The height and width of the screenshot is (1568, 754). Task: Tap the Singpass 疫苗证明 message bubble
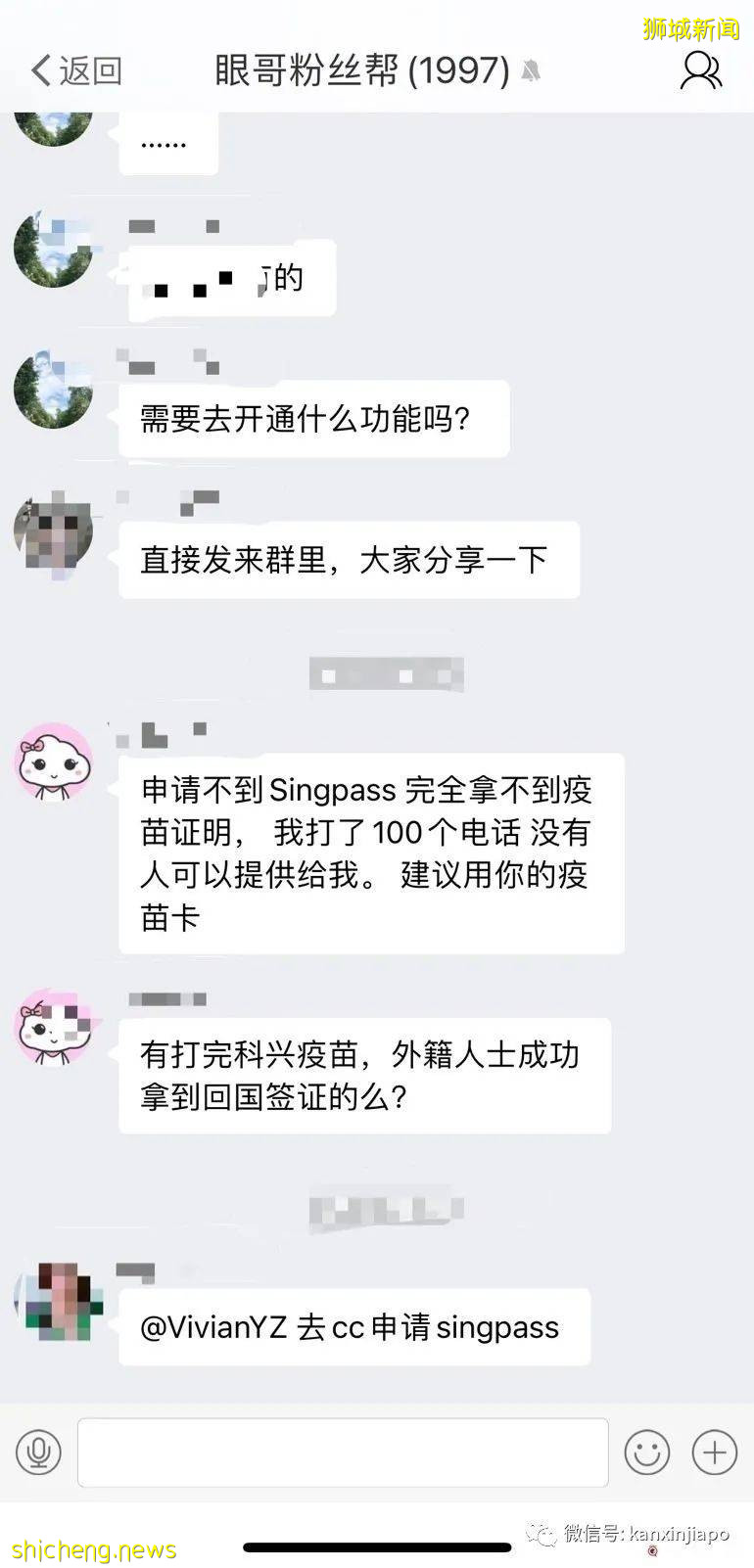tap(370, 853)
